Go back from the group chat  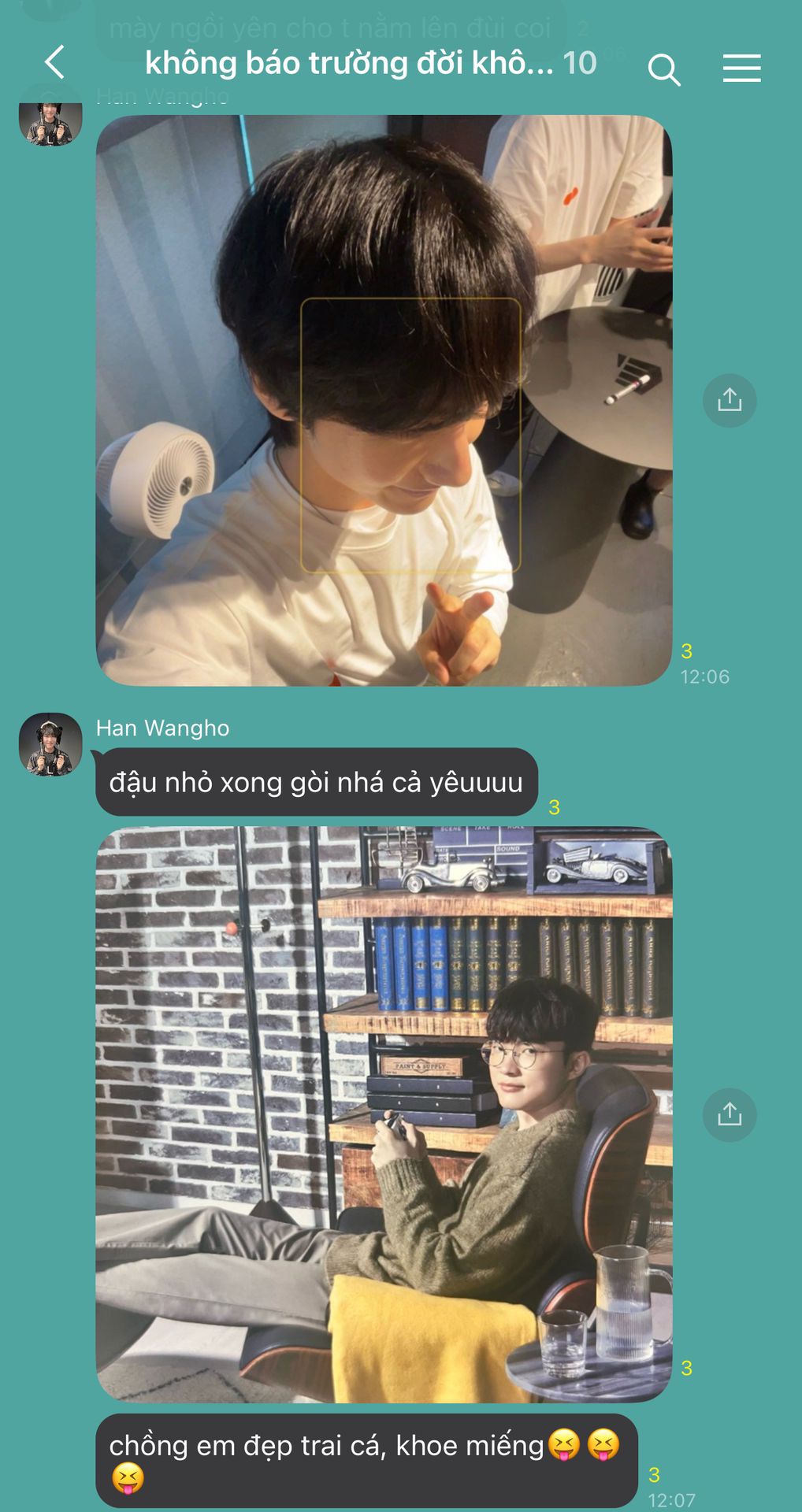54,62
